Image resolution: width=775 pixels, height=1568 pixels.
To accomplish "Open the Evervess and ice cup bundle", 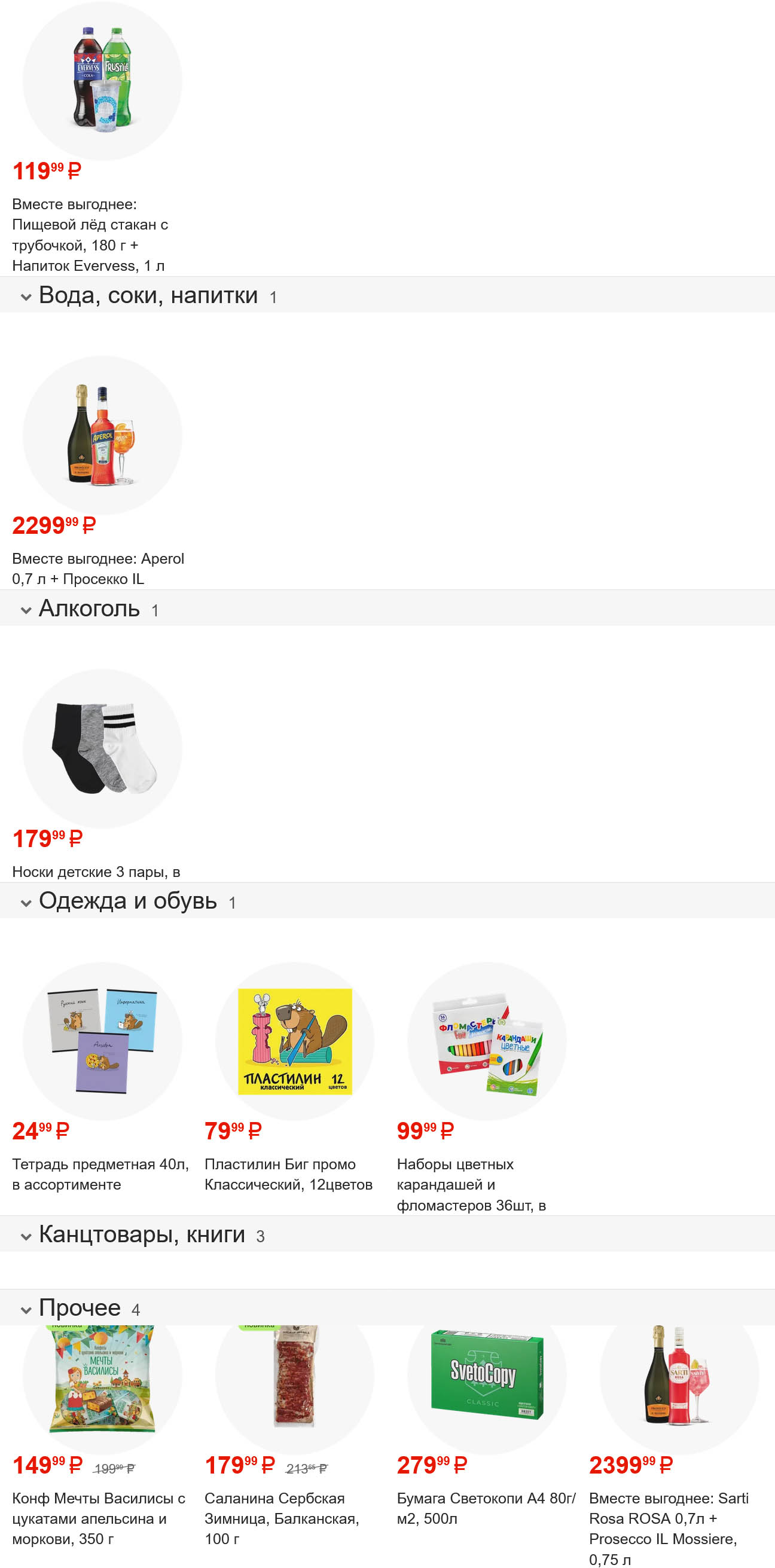I will click(102, 81).
